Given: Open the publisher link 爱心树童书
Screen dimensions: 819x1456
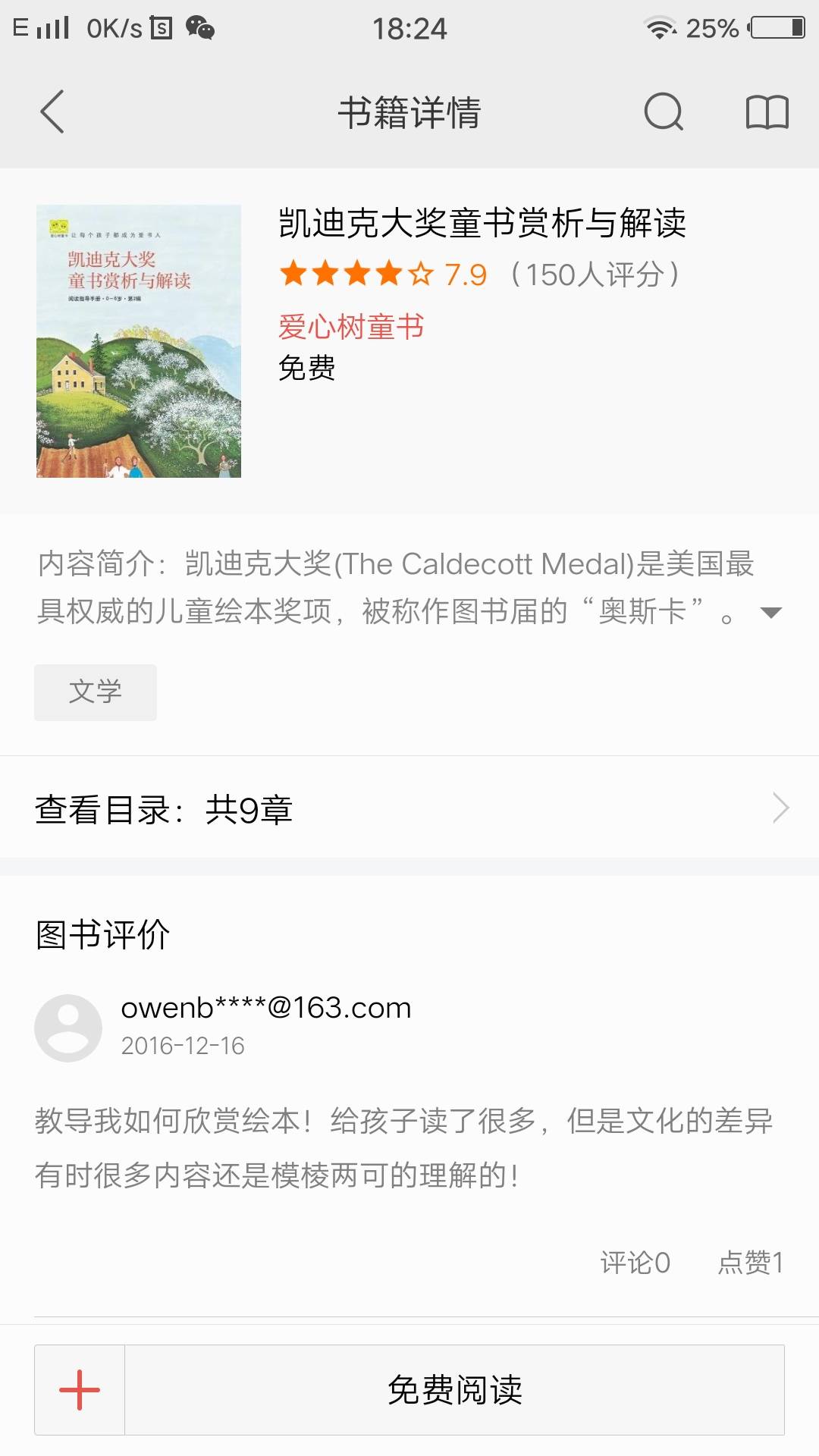Looking at the screenshot, I should tap(351, 327).
